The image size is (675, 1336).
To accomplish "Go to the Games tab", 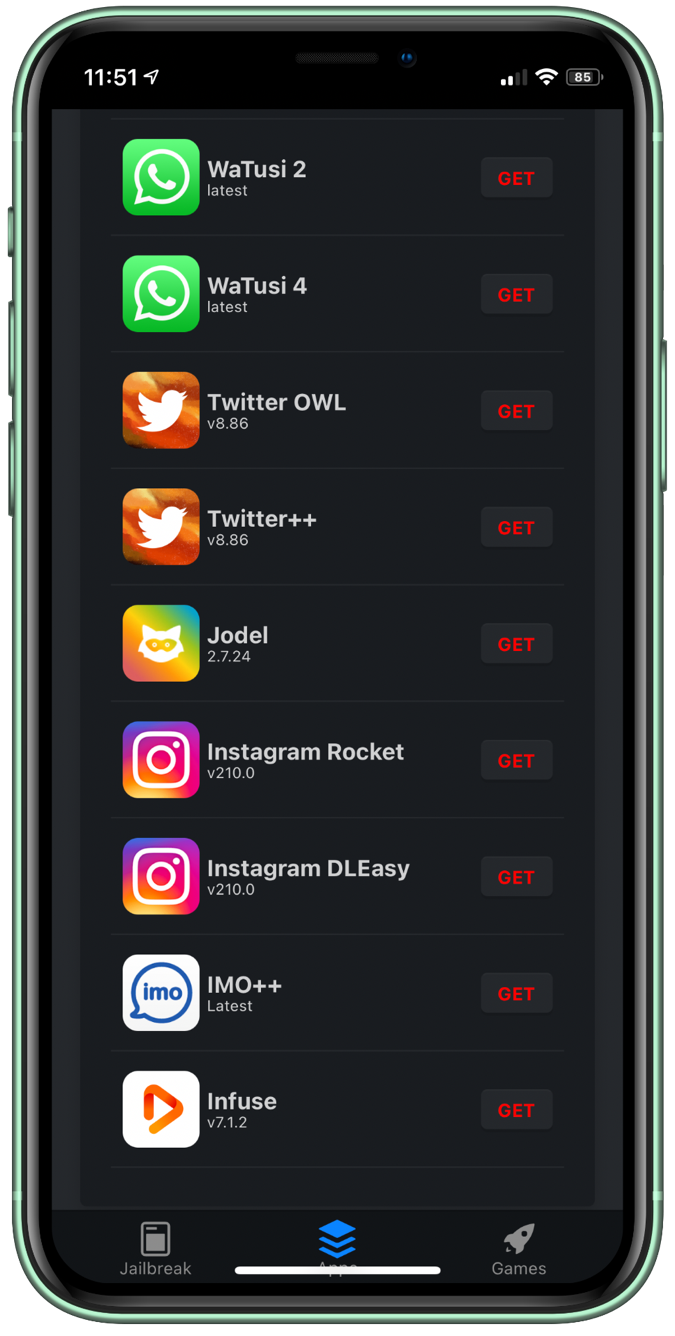I will [518, 1247].
